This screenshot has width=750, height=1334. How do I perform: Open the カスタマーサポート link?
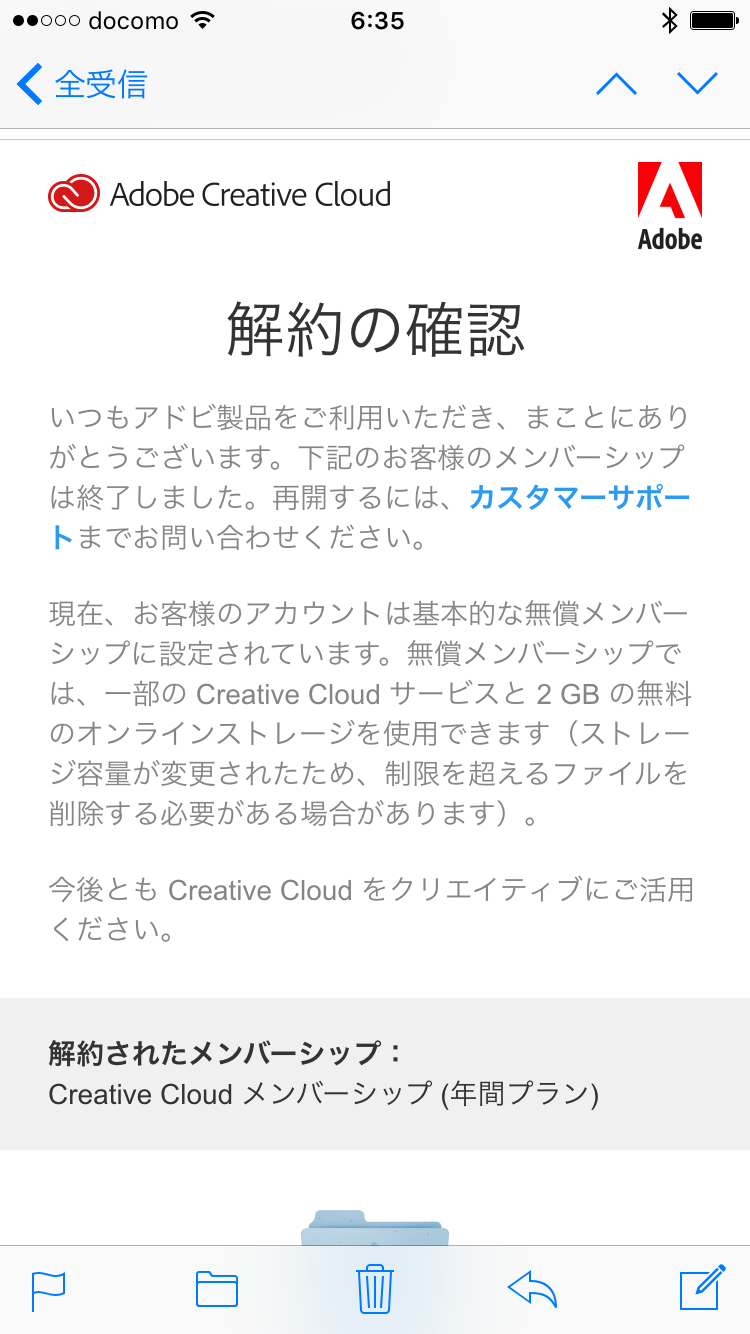coord(579,497)
